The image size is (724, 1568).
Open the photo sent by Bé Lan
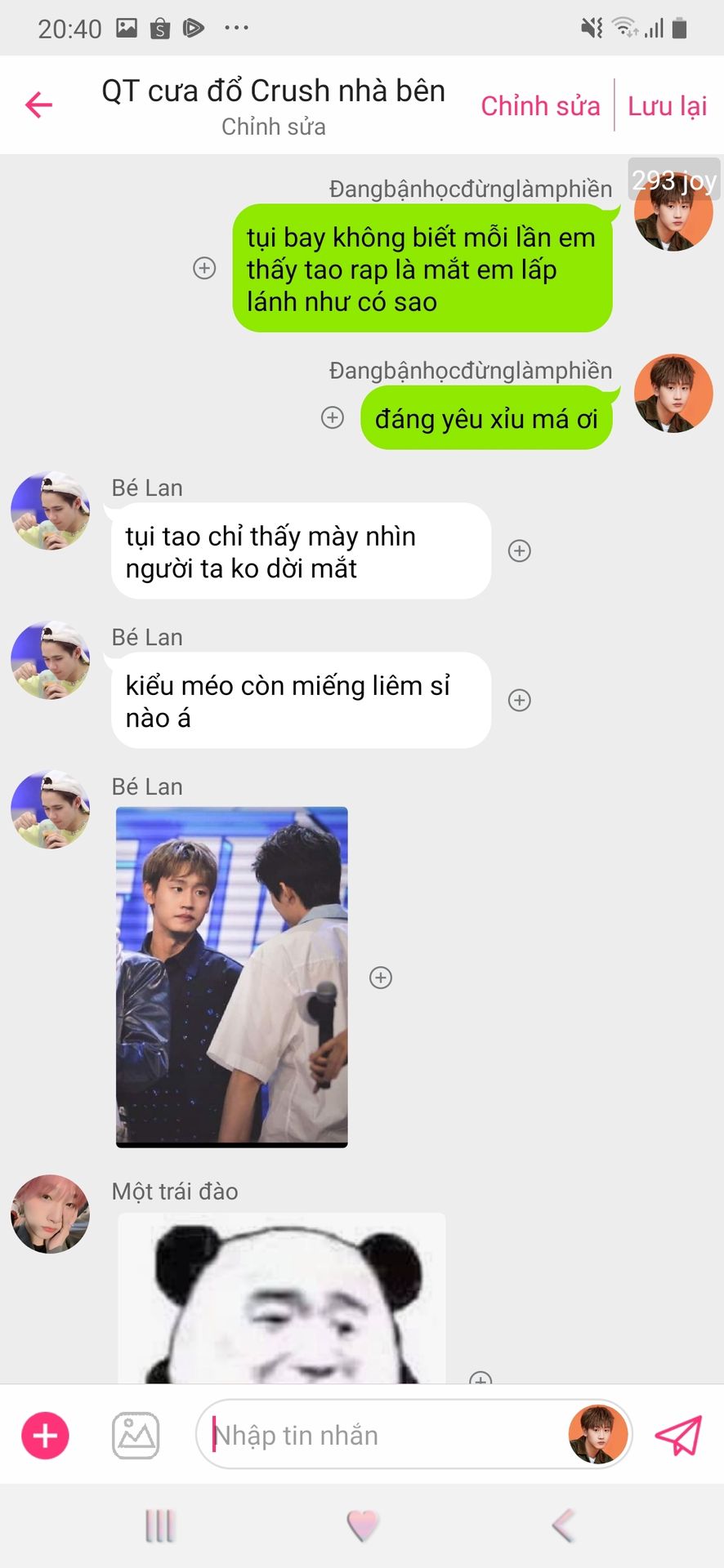click(x=232, y=977)
